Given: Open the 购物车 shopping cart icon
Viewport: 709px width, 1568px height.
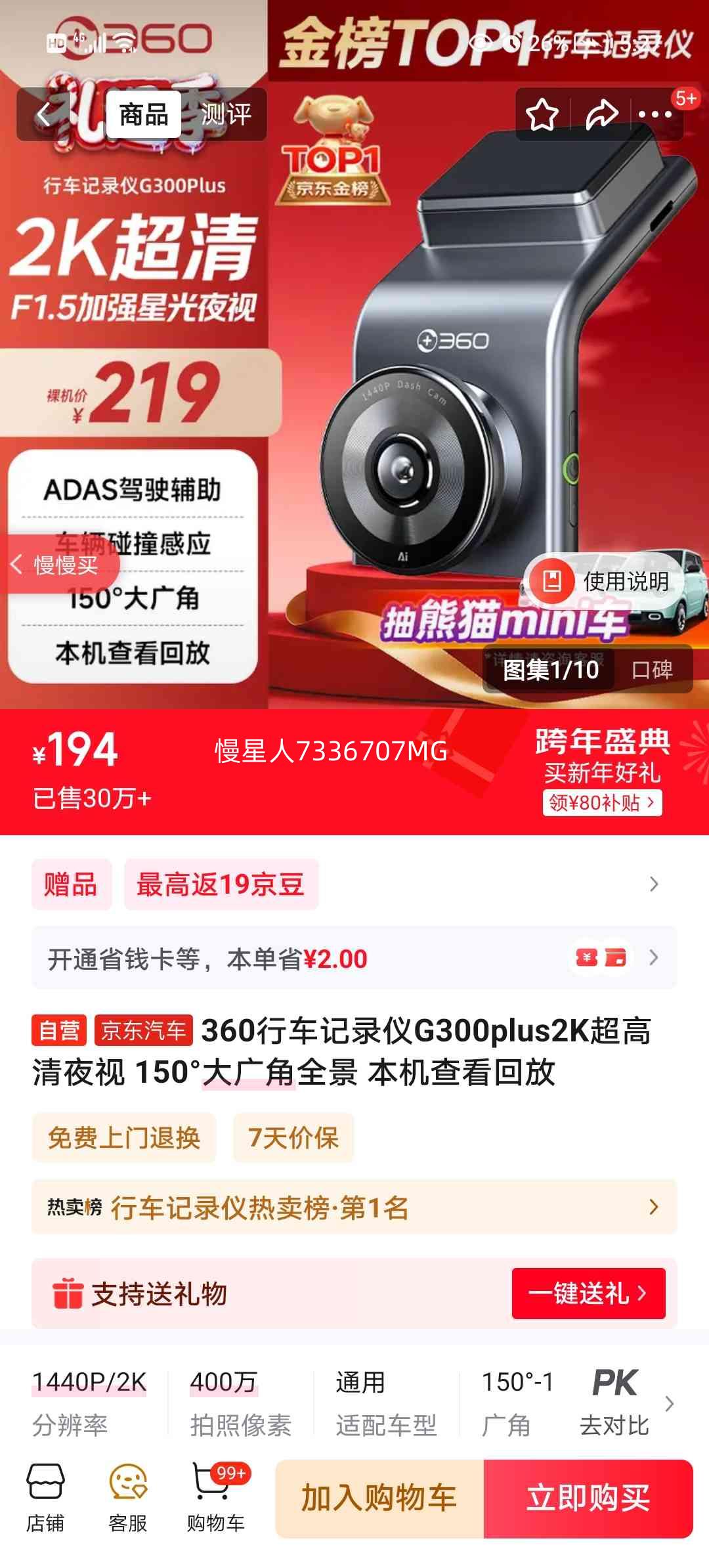Looking at the screenshot, I should [217, 1504].
